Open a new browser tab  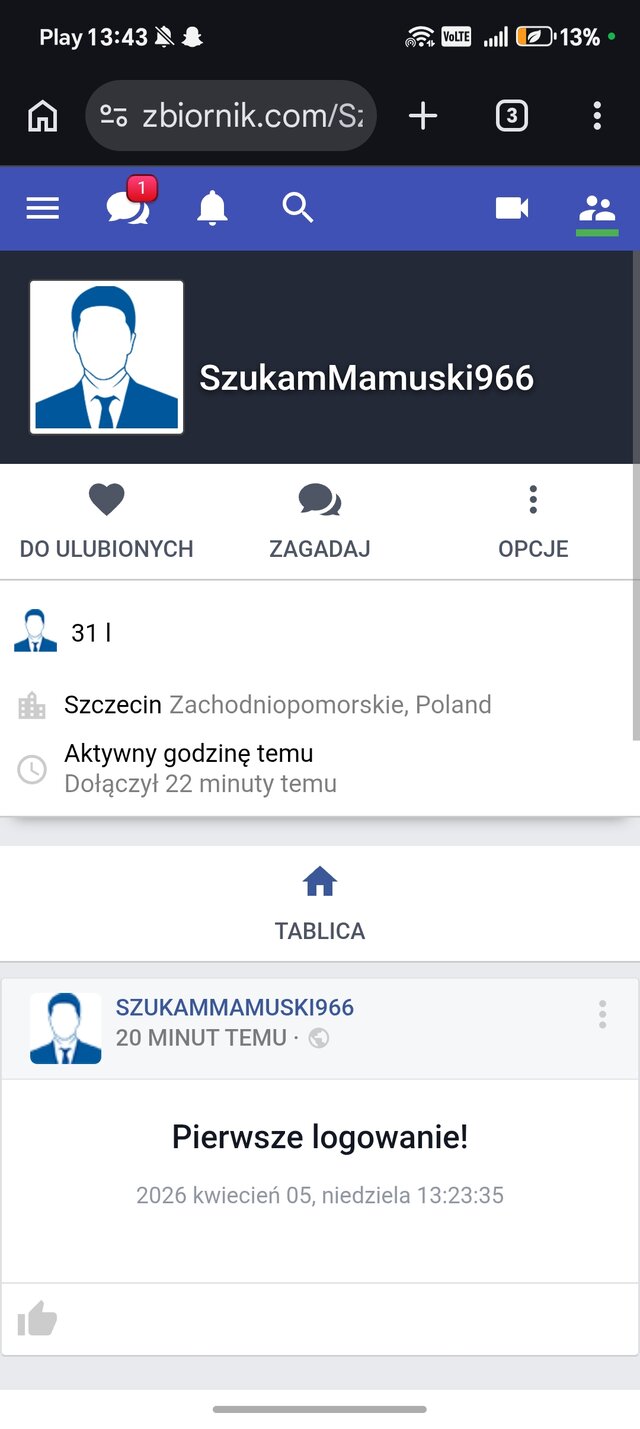(423, 116)
